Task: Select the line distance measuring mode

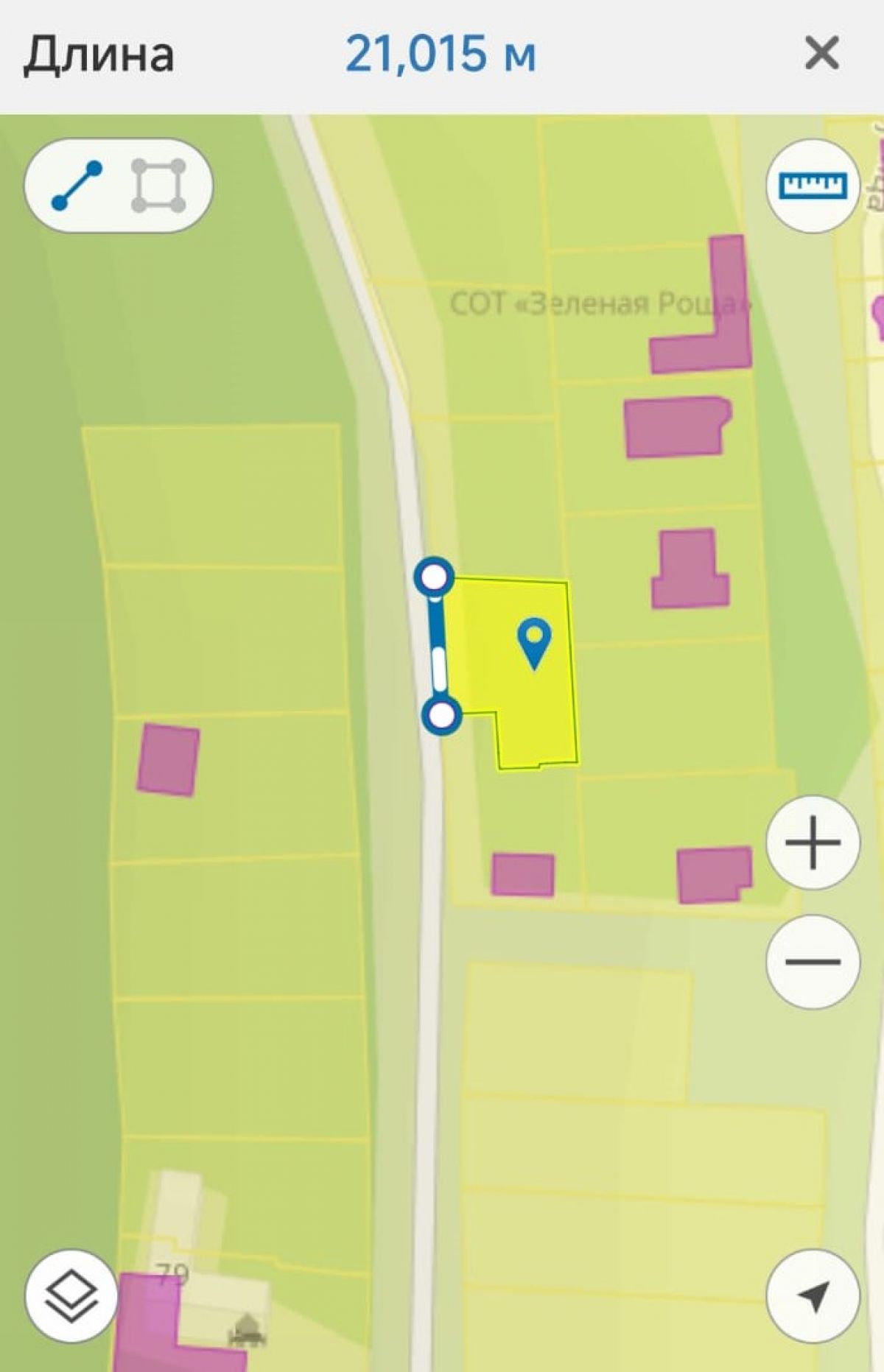Action: coord(77,186)
